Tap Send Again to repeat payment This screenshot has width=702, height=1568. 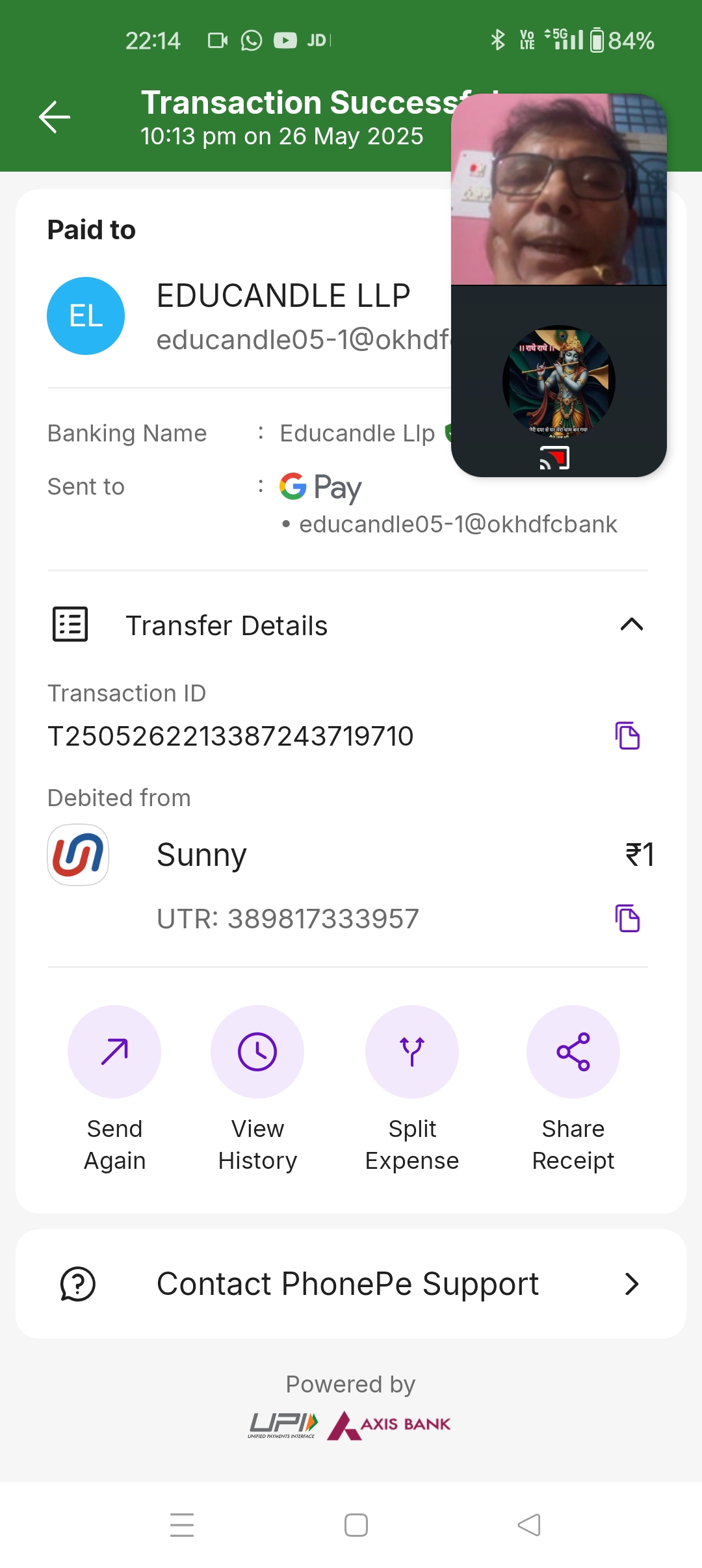(x=114, y=1052)
